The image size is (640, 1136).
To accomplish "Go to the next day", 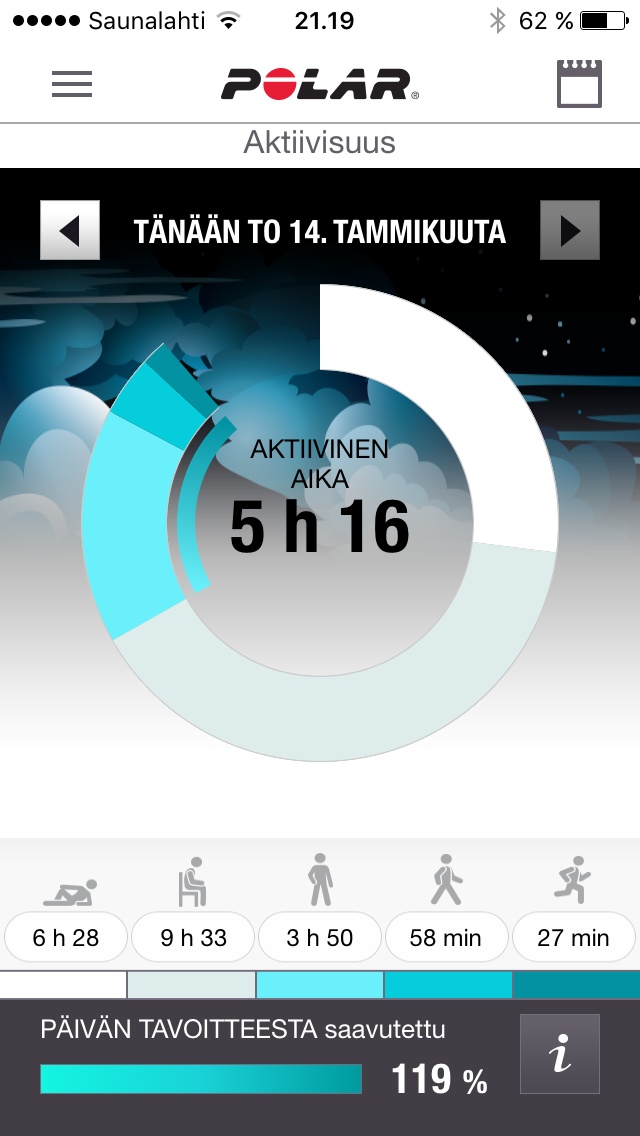I will [x=570, y=231].
